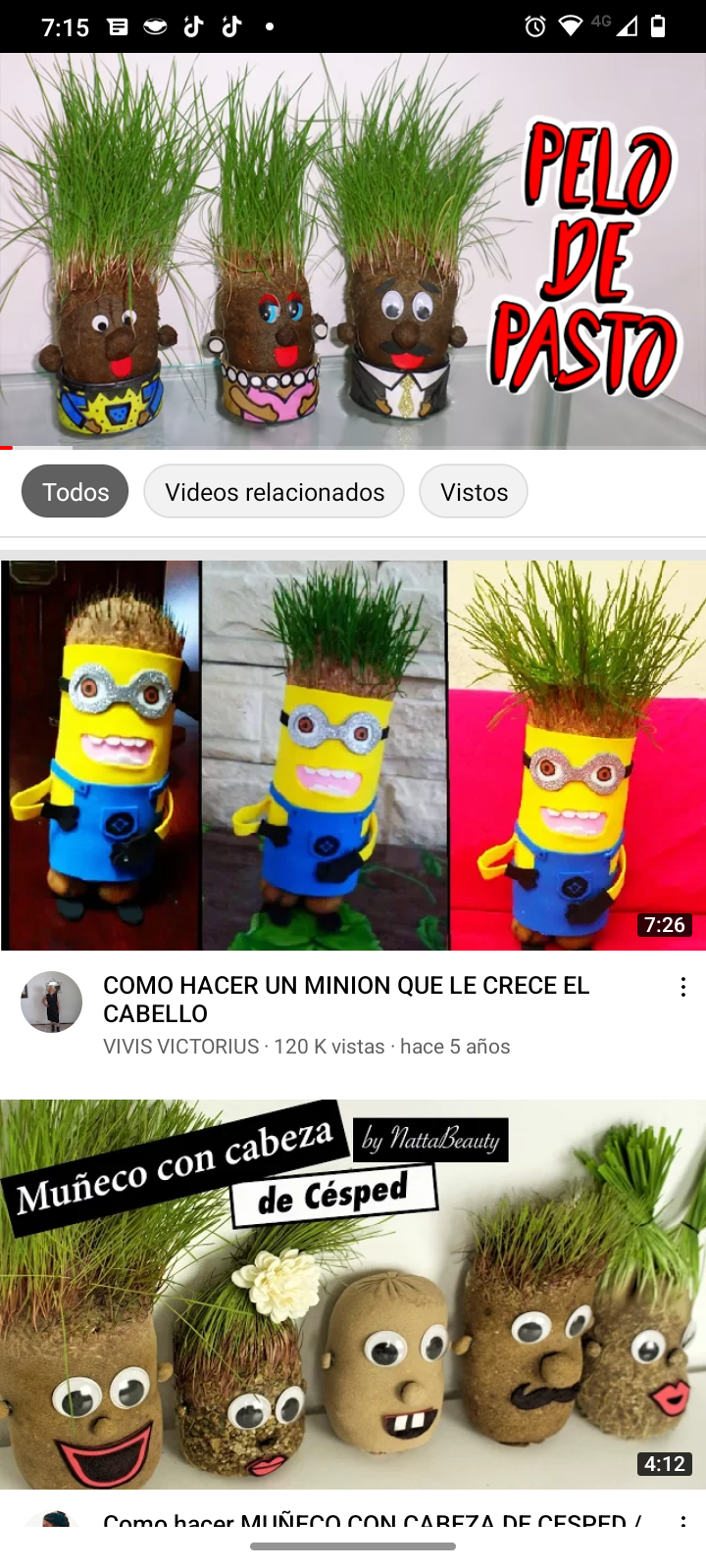Visit the VIVIS VICTORIUS channel avatar
This screenshot has height=1568, width=706.
(x=51, y=1002)
